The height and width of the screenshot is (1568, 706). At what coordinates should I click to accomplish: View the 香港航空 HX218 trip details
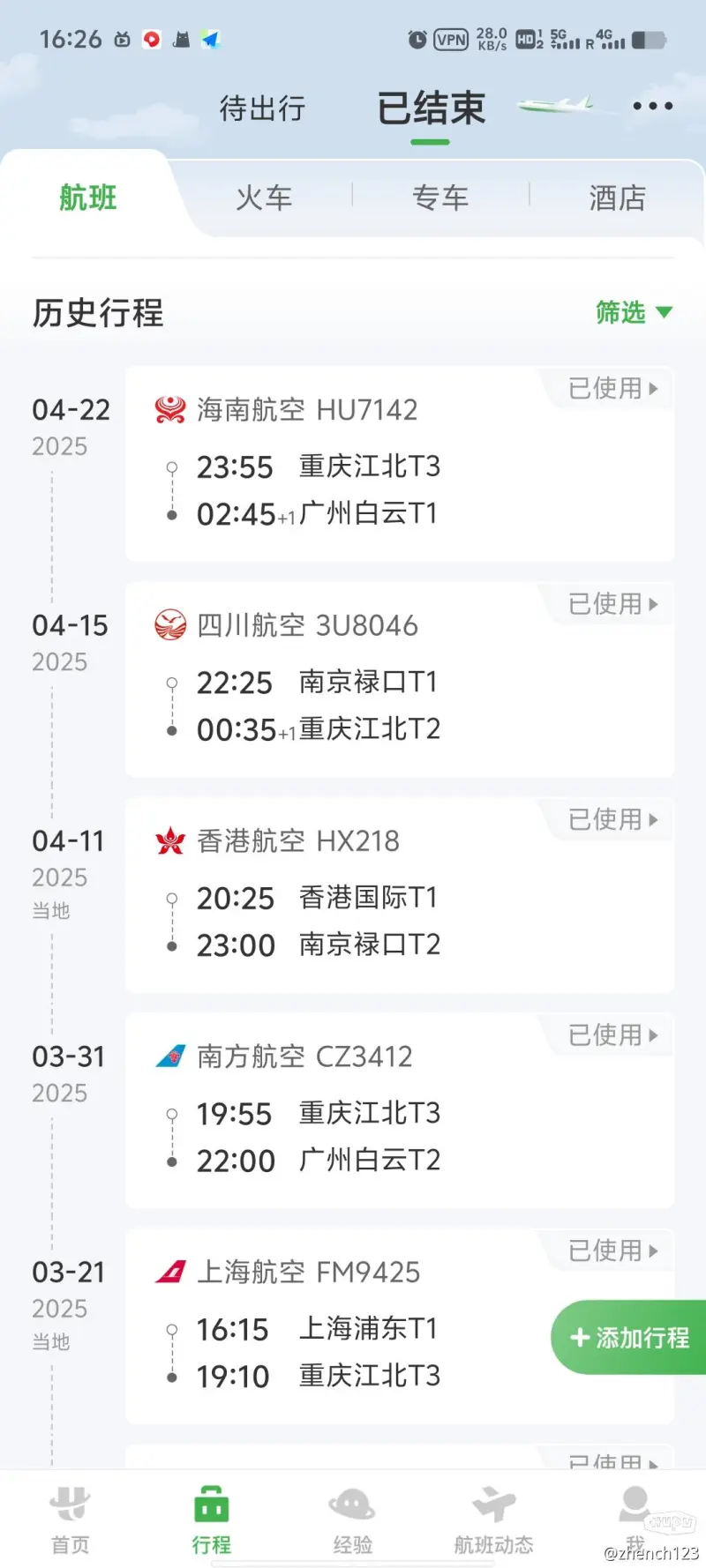400,895
